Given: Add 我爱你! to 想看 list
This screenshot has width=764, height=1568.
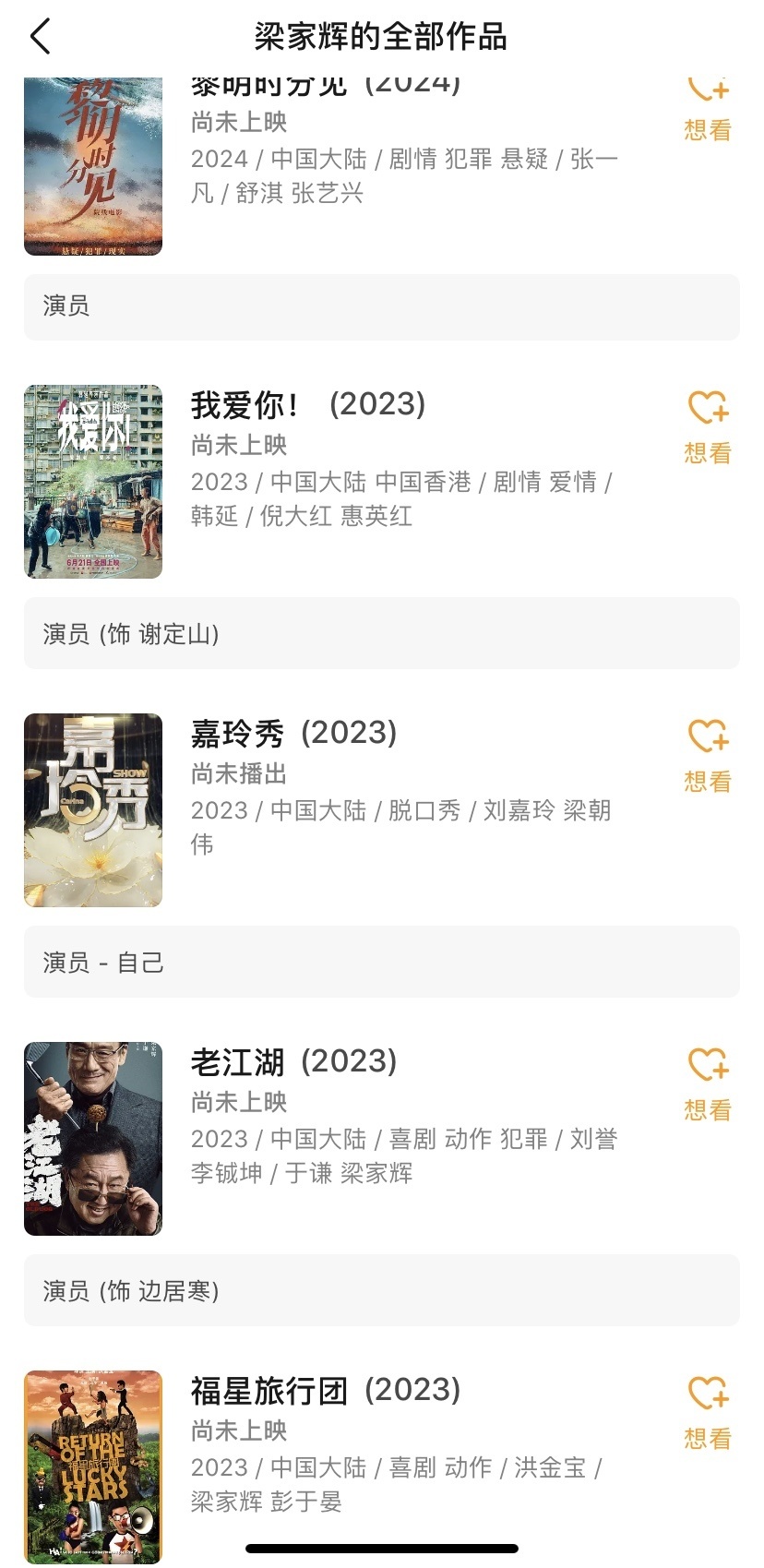Looking at the screenshot, I should pyautogui.click(x=708, y=427).
